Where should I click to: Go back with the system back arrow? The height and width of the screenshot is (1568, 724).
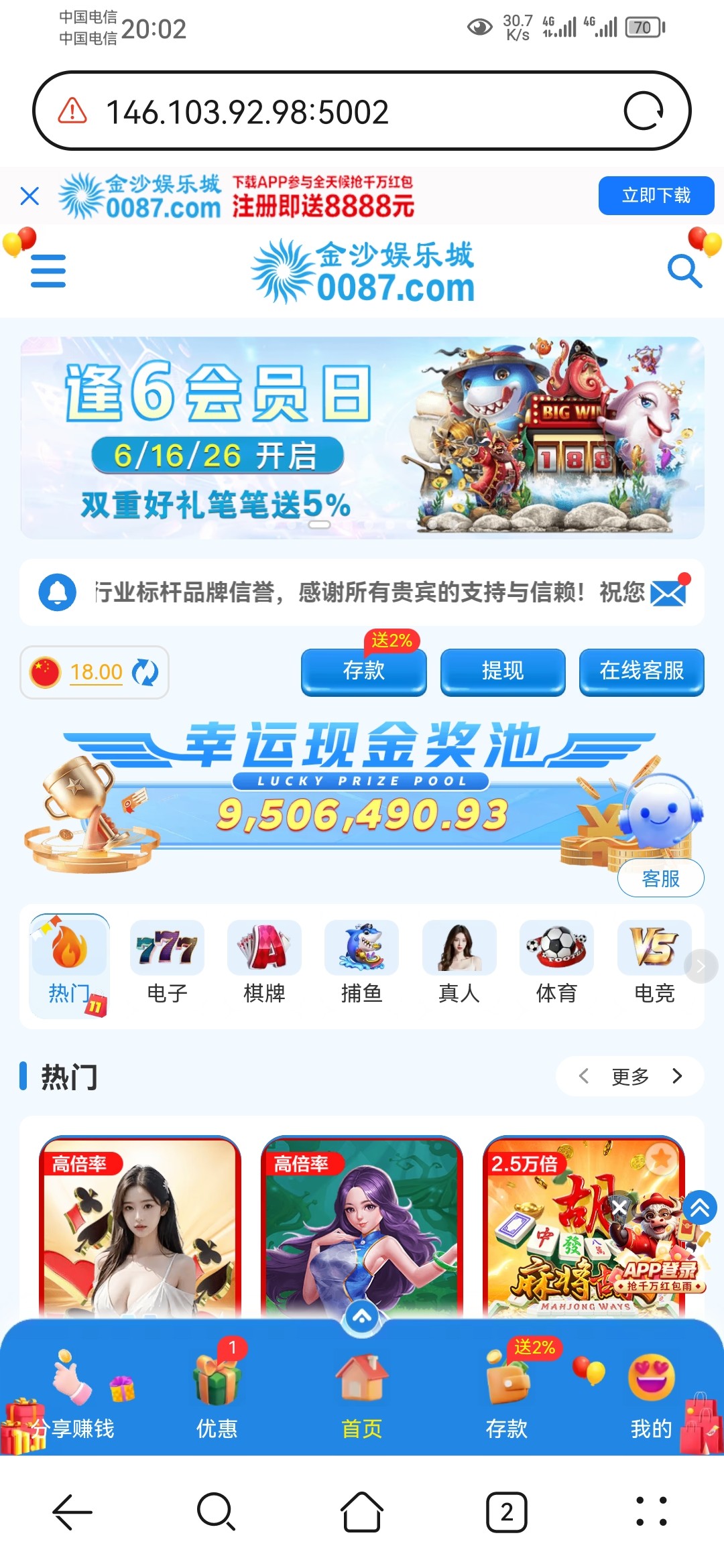coord(72,1512)
